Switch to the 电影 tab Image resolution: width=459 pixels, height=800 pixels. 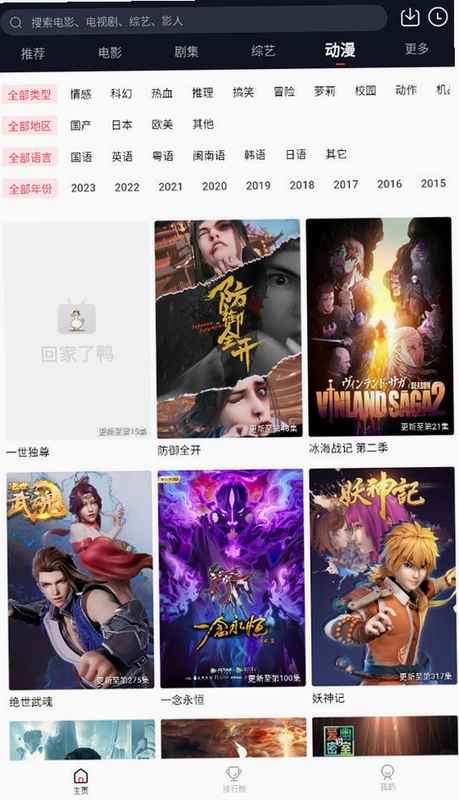110,52
